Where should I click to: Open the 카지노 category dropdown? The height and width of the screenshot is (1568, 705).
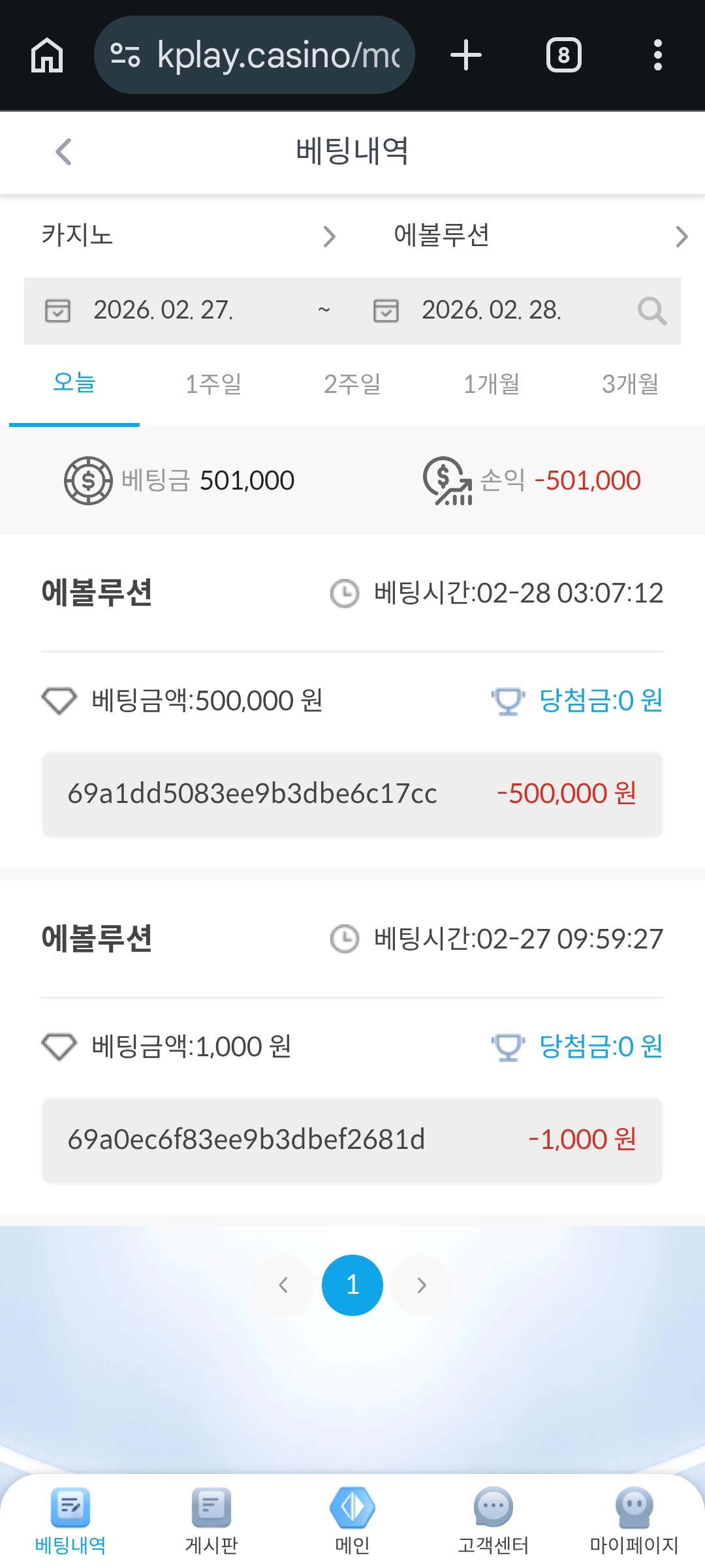point(188,236)
